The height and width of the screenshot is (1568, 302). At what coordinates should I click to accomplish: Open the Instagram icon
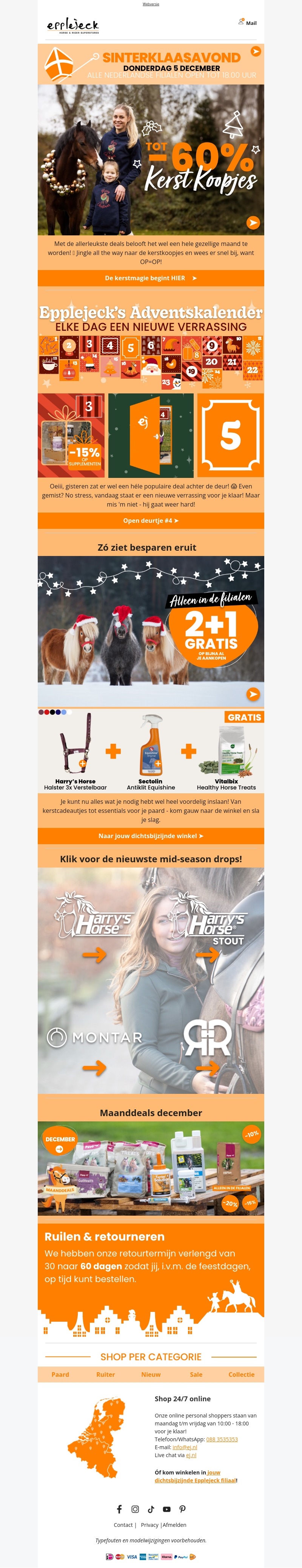coord(135,1509)
